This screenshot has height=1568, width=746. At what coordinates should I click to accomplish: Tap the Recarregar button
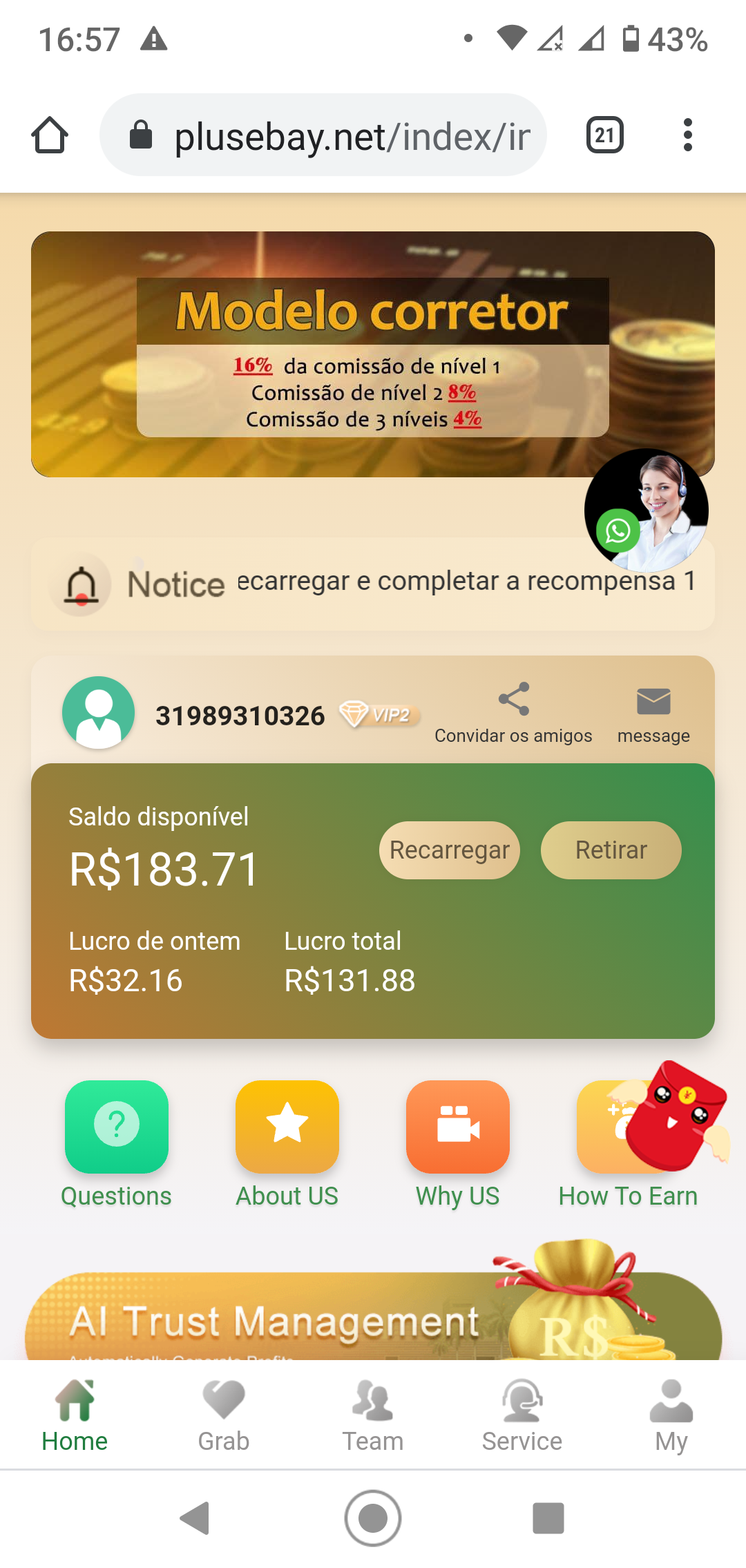tap(449, 850)
